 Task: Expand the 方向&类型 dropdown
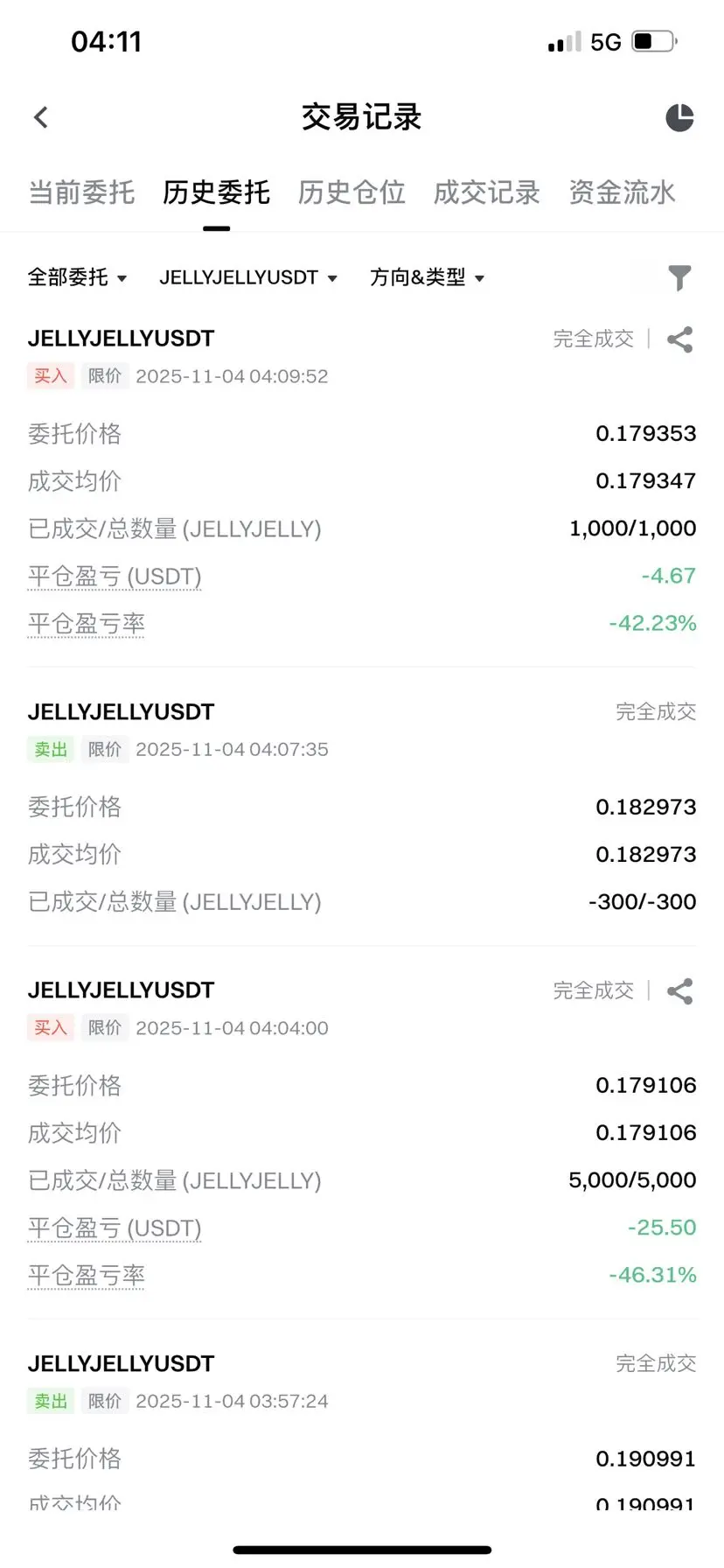[x=427, y=277]
